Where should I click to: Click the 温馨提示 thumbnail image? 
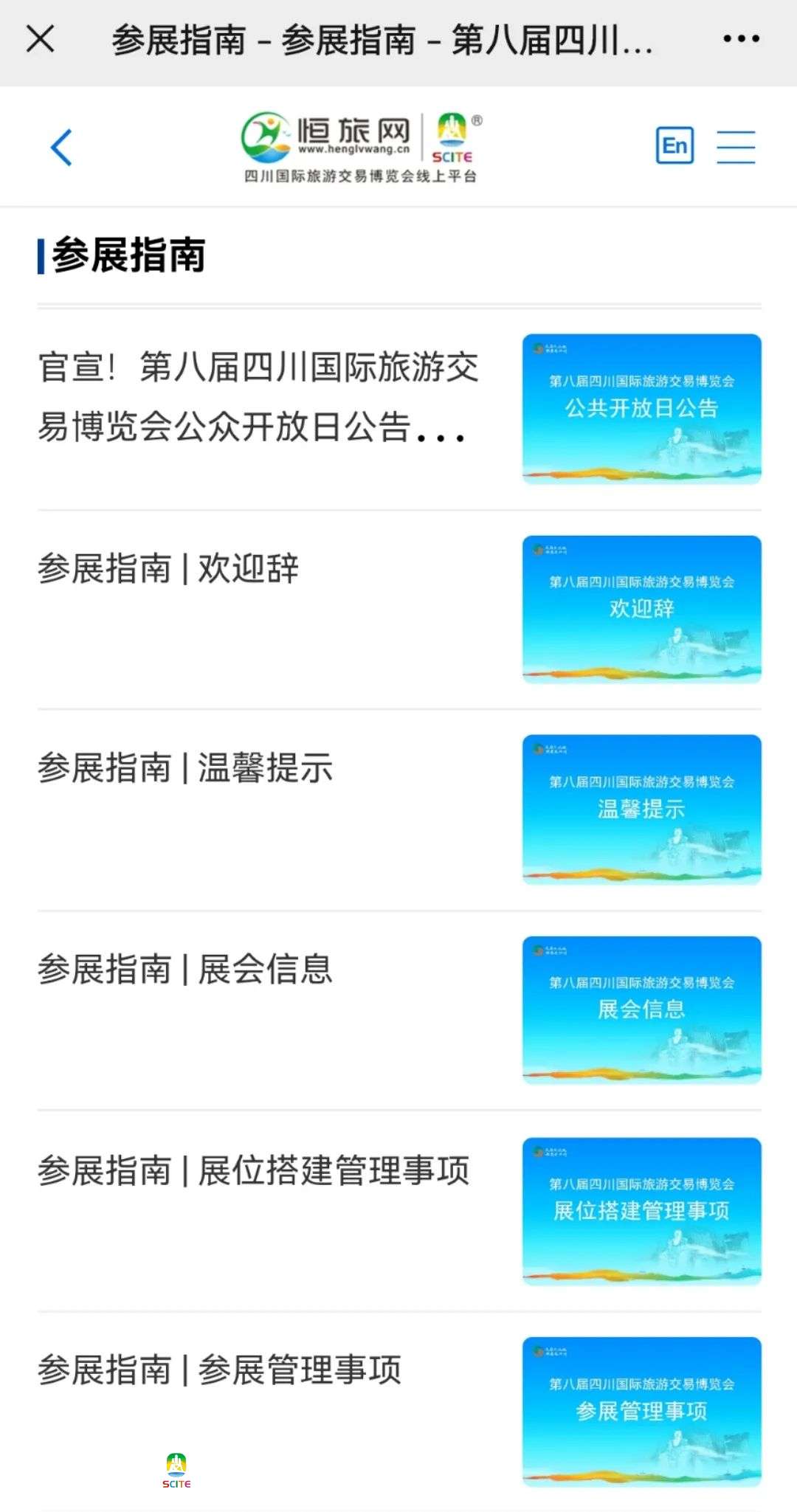click(x=641, y=809)
